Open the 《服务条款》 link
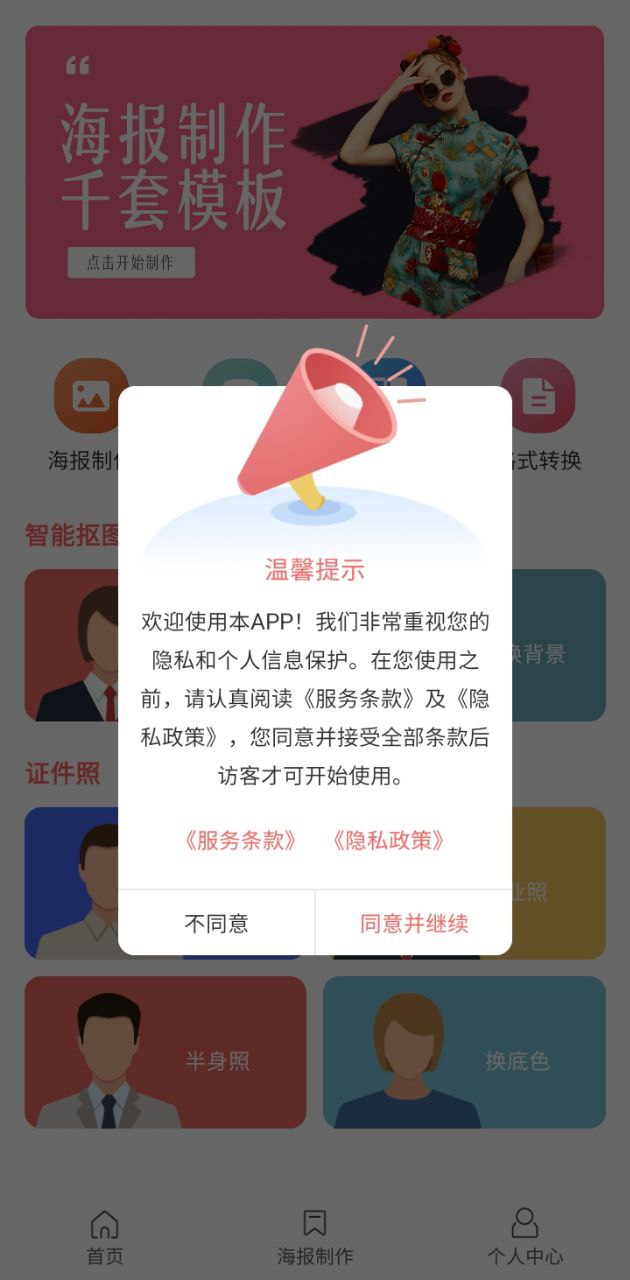 click(x=240, y=841)
